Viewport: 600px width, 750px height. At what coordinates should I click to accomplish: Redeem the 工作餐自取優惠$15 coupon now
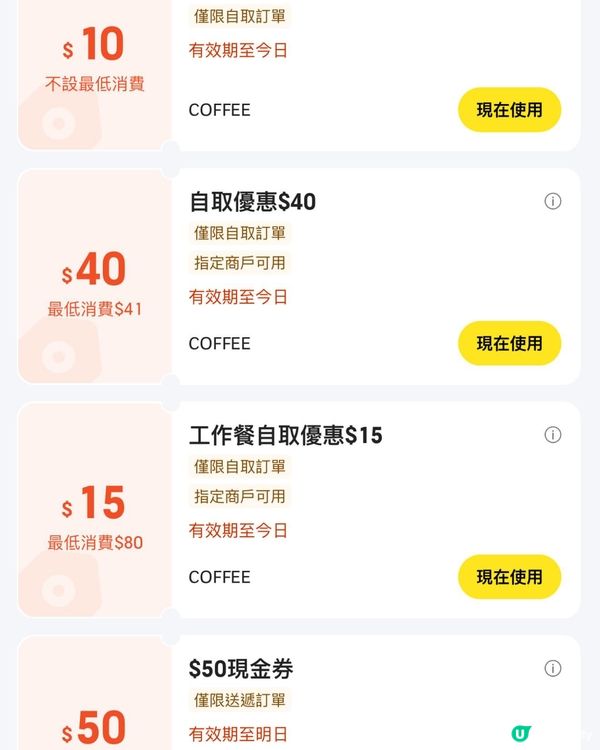509,577
